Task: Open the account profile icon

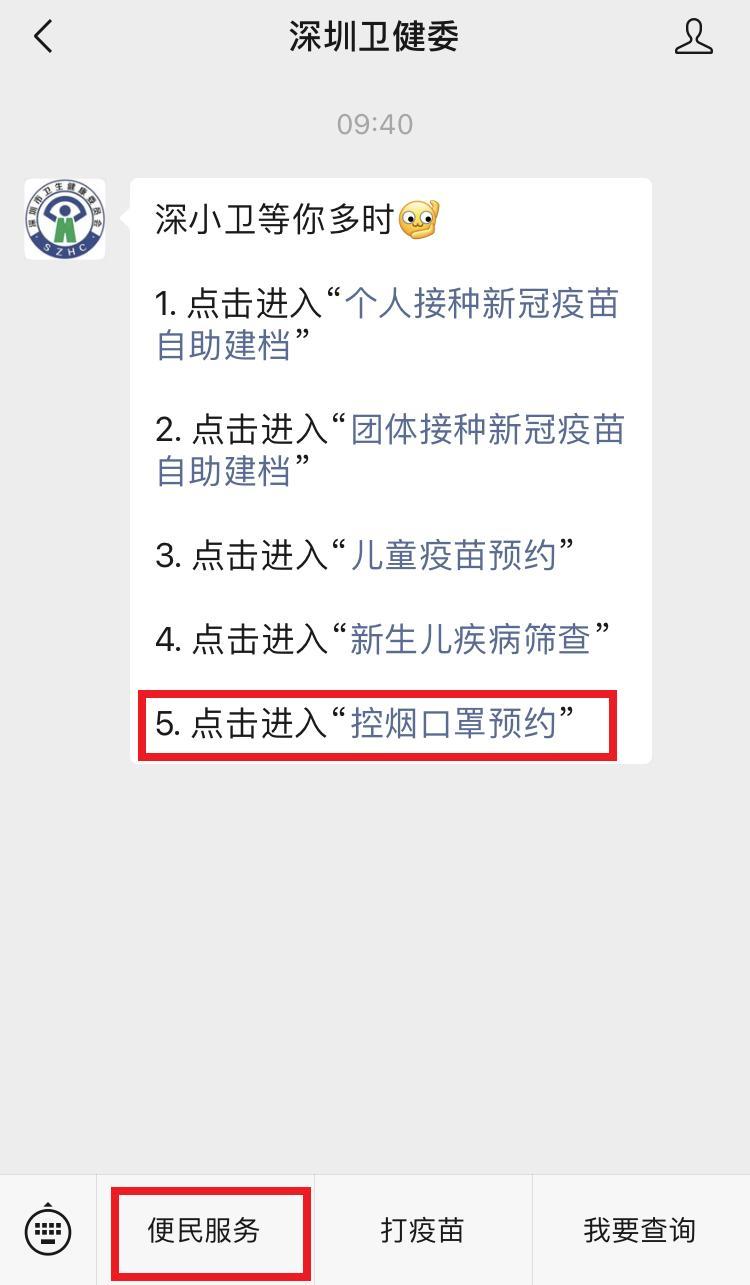Action: [693, 38]
